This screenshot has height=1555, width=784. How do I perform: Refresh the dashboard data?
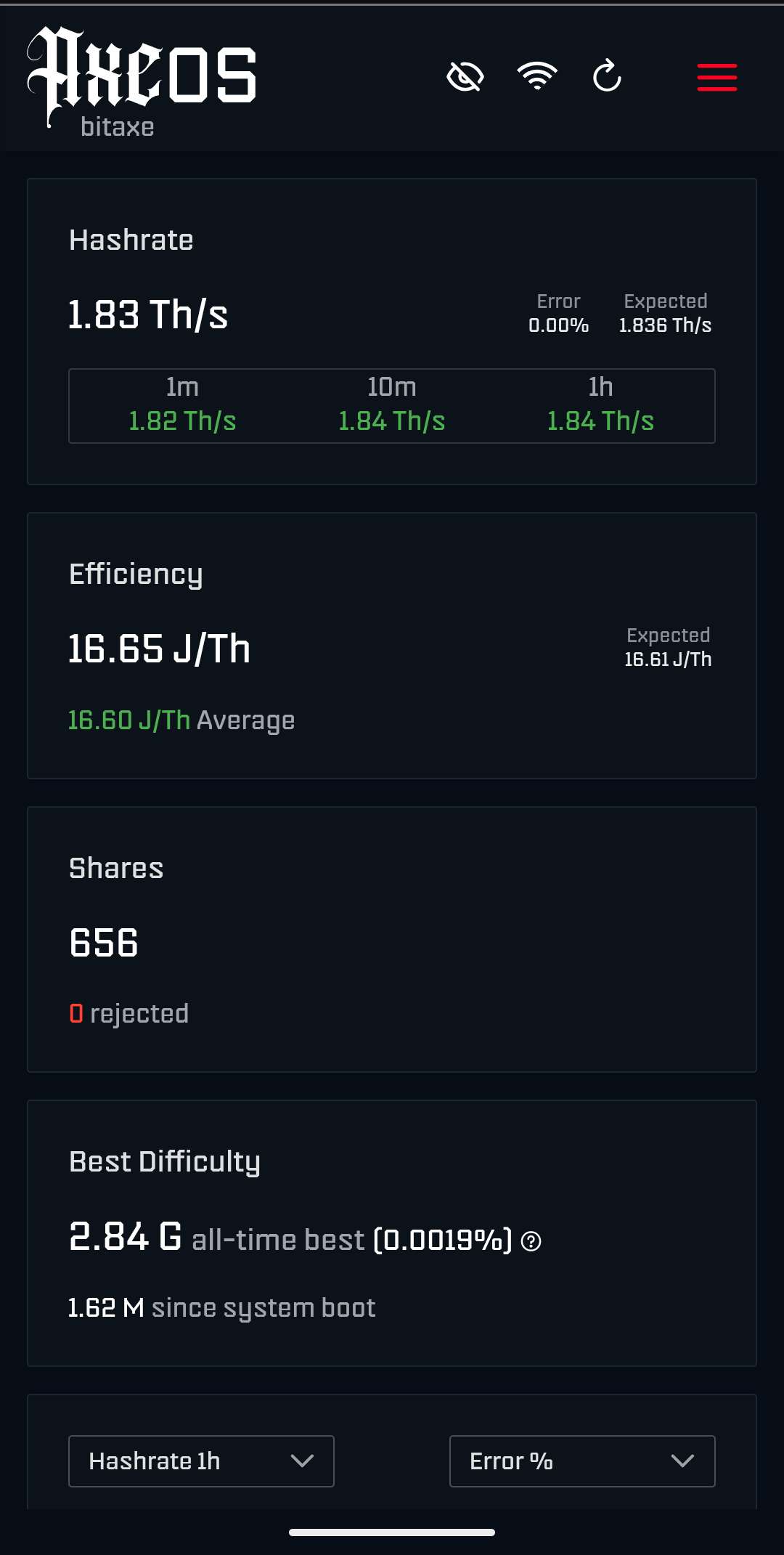(607, 76)
